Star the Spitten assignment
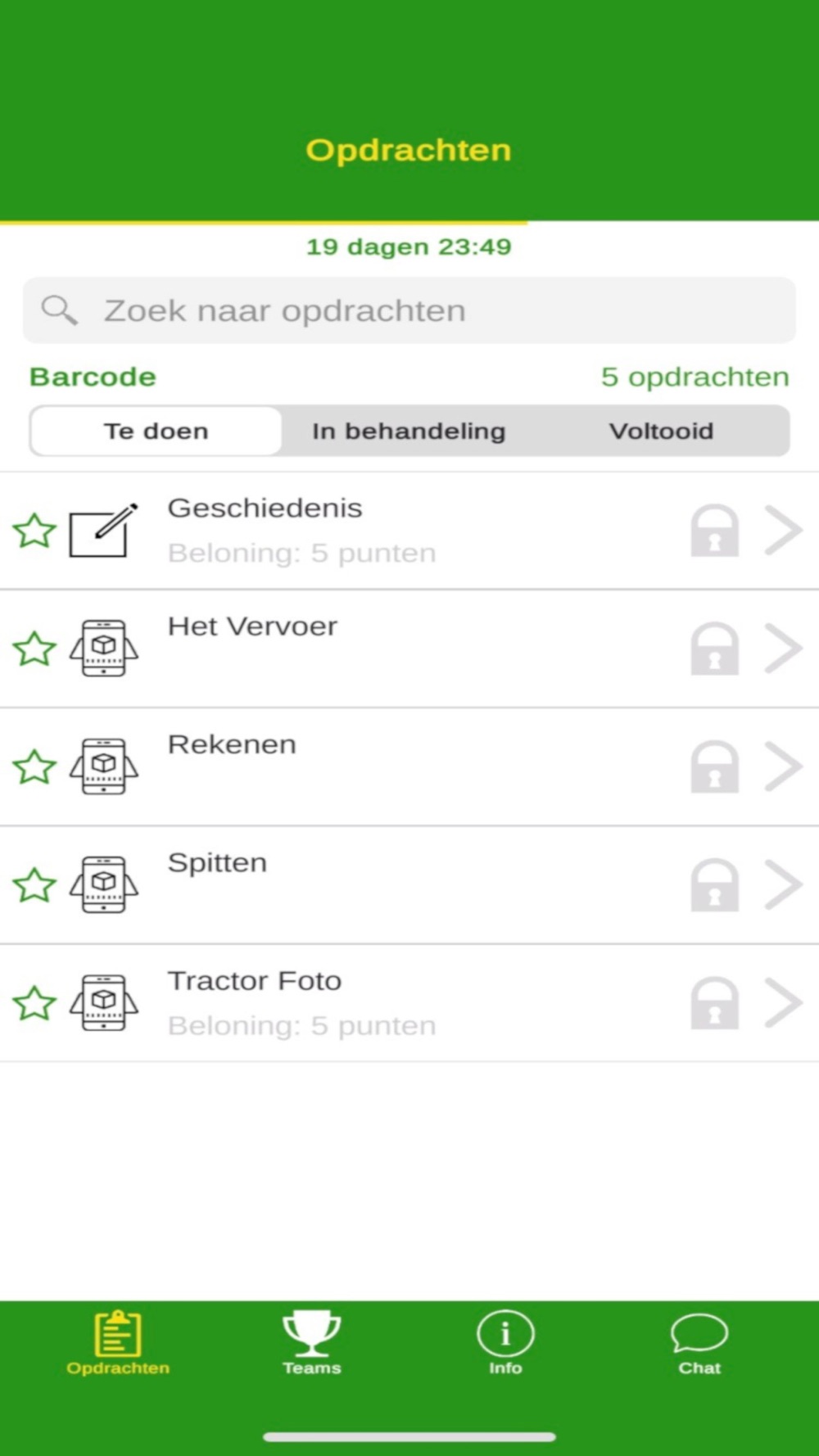Viewport: 819px width, 1456px height. coord(34,884)
